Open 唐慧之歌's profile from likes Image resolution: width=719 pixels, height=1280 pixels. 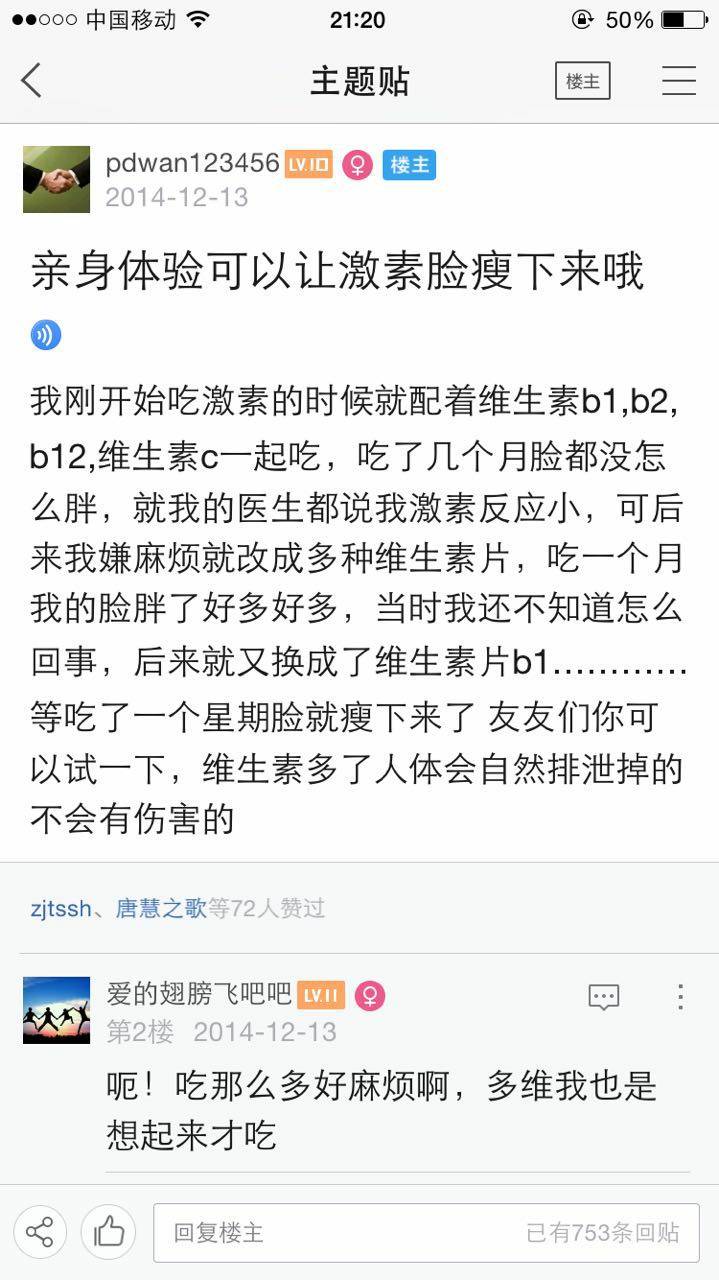(160, 908)
